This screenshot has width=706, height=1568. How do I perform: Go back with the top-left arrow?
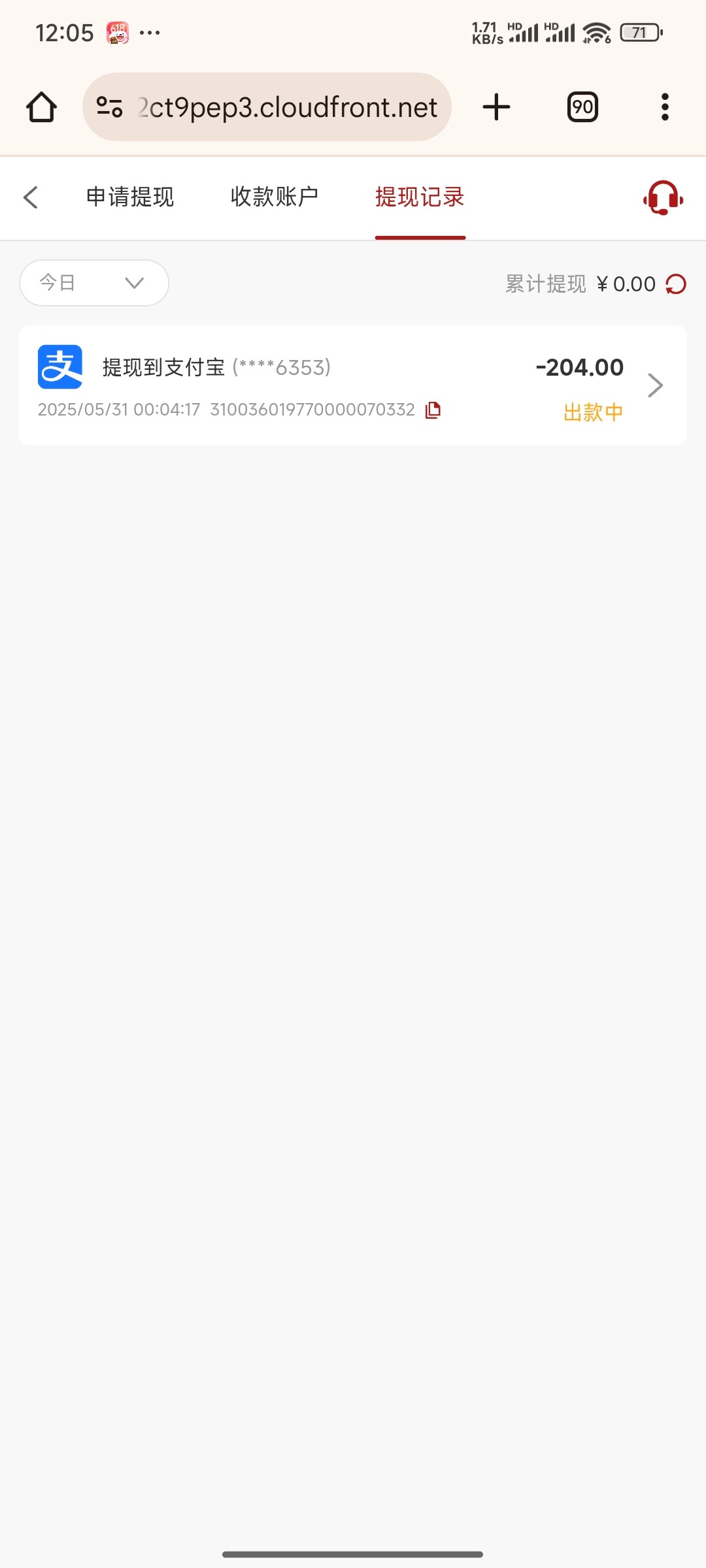[x=31, y=197]
